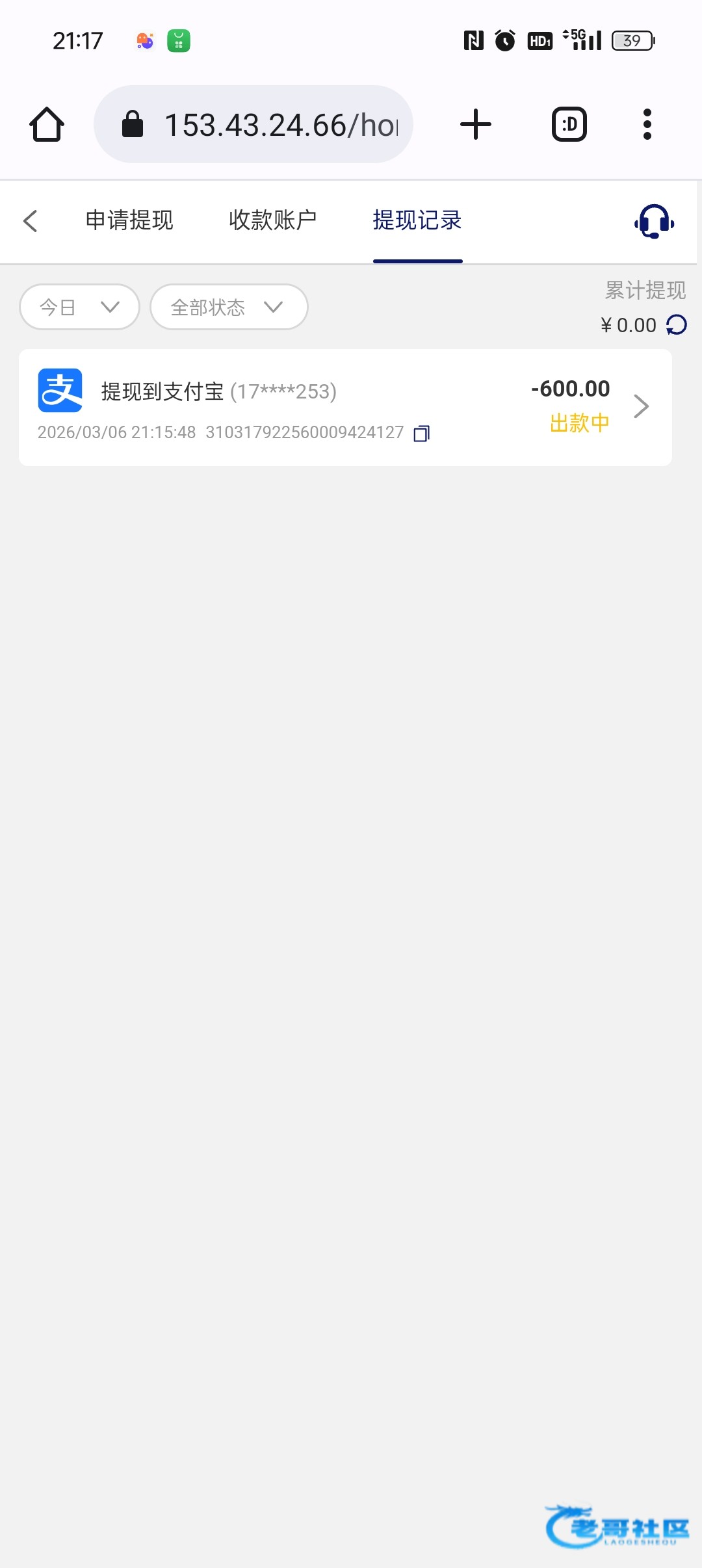Viewport: 702px width, 1568px height.
Task: Expand the 全部状态 status filter dropdown
Action: [228, 307]
